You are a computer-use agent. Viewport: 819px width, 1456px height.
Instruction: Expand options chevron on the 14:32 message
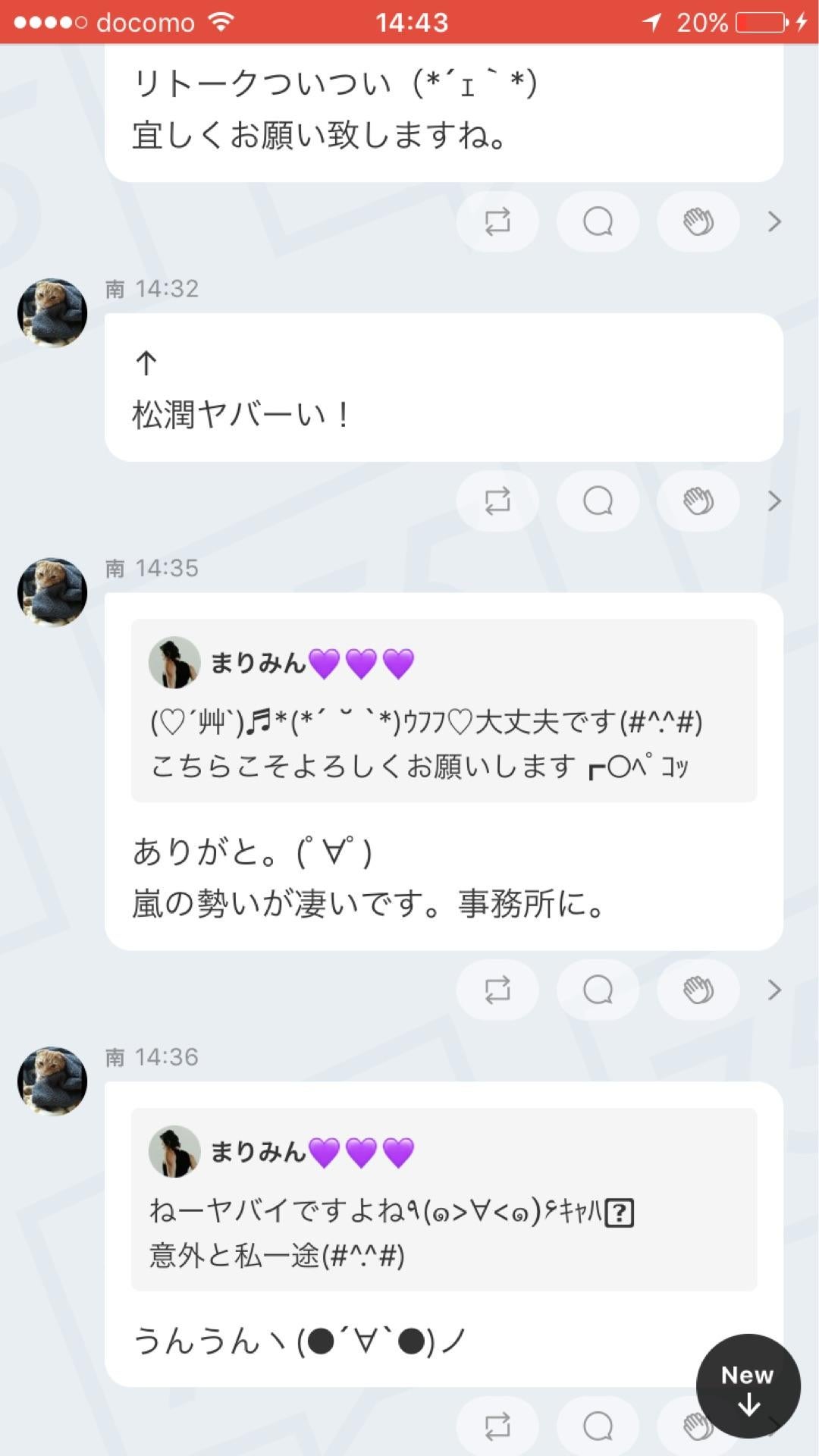[x=774, y=500]
